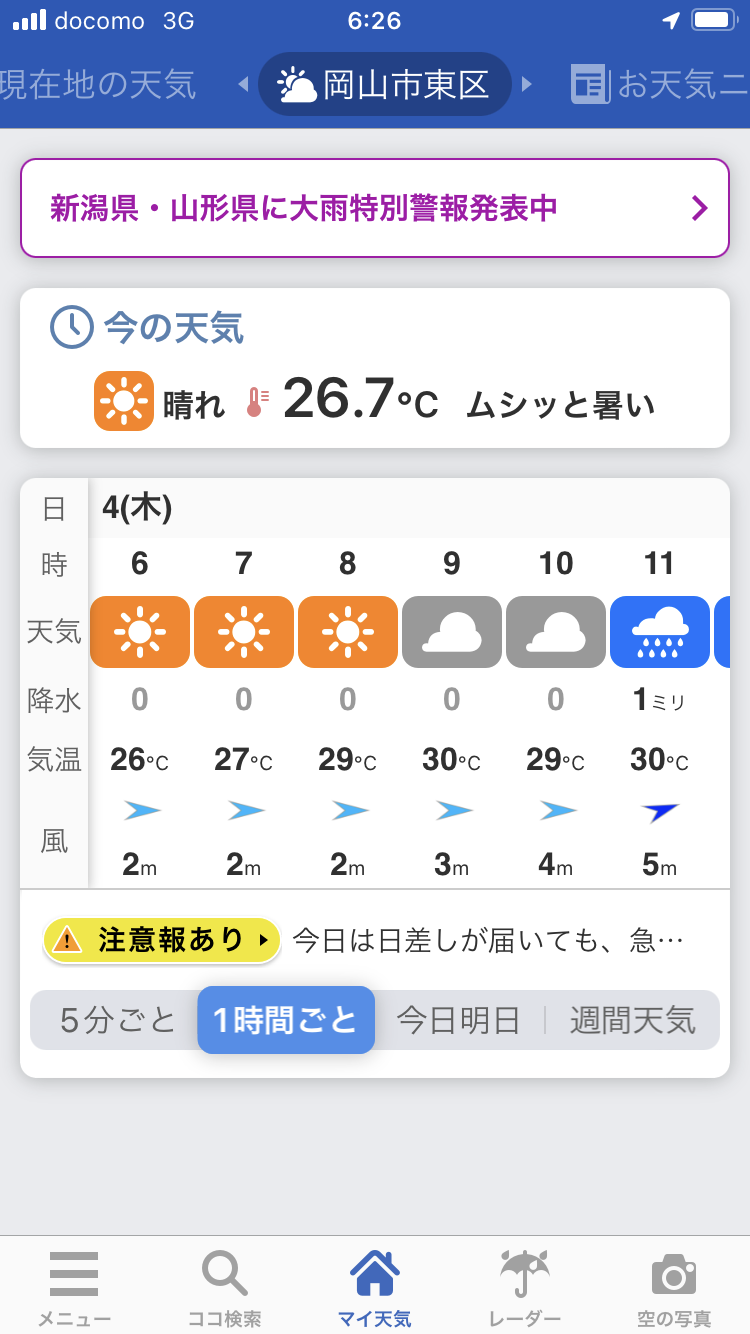Switch to 週間天気 weekly forecast
The width and height of the screenshot is (750, 1334).
click(x=632, y=1020)
